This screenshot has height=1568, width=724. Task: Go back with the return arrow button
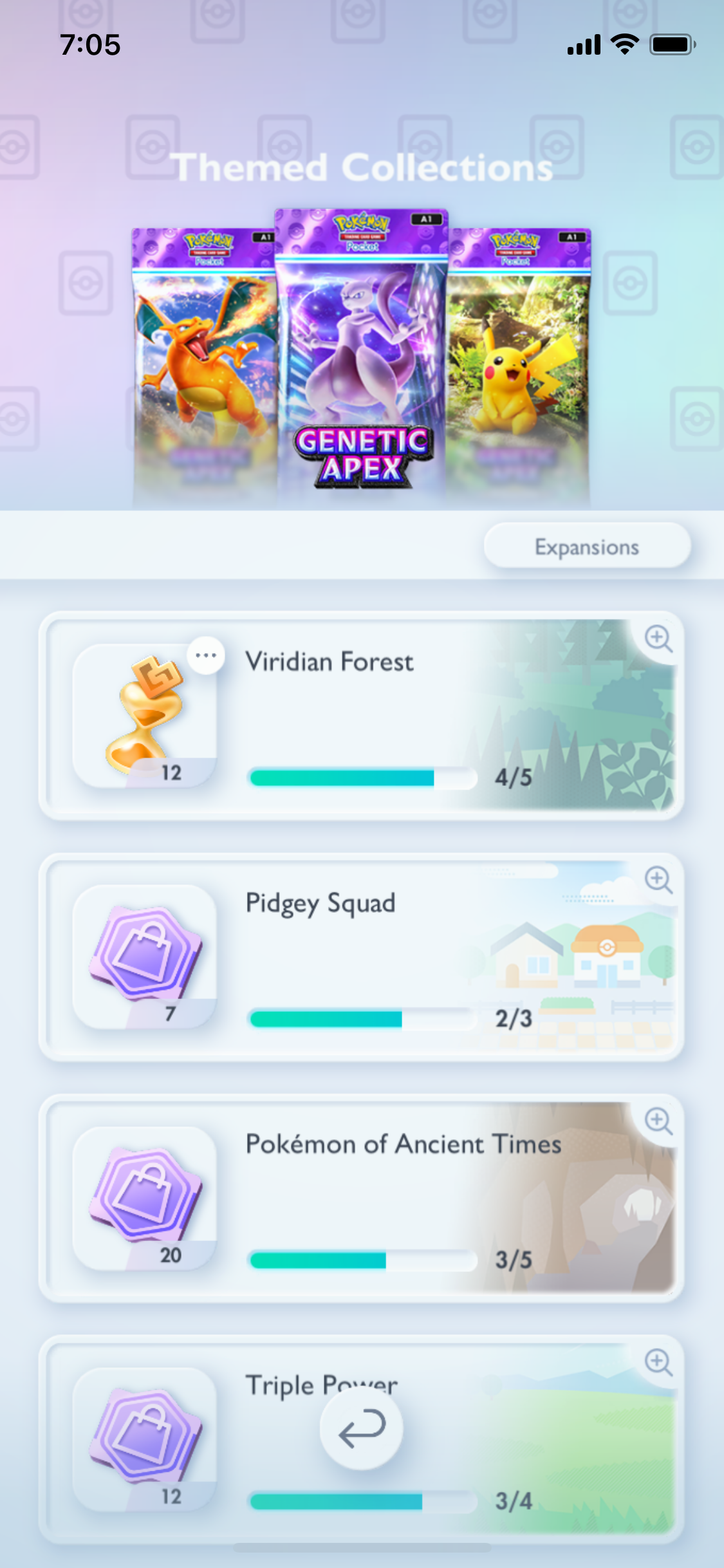click(361, 1429)
